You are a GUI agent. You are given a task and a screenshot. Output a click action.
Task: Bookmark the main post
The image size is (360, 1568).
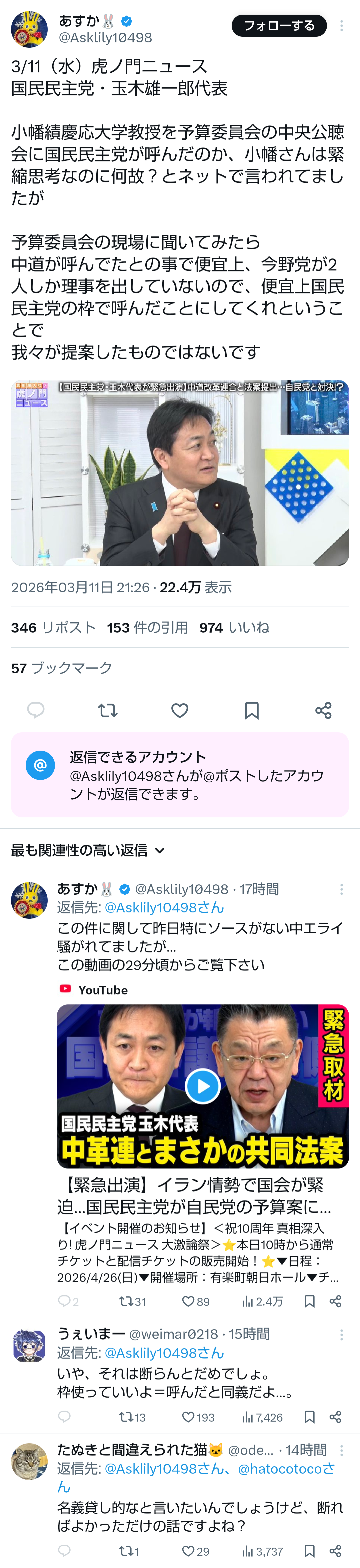pyautogui.click(x=251, y=710)
